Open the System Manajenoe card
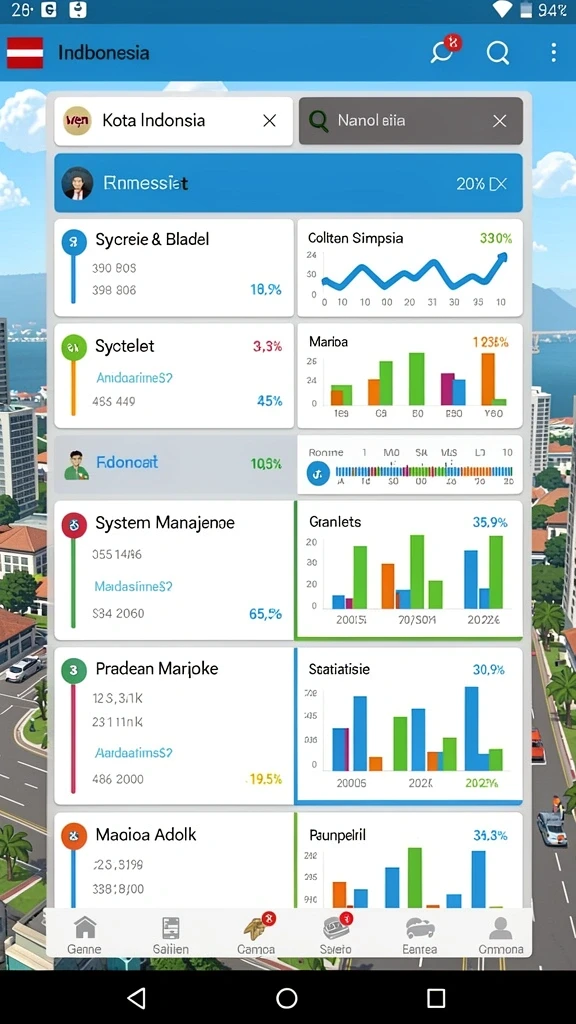Viewport: 576px width, 1024px height. click(x=174, y=570)
